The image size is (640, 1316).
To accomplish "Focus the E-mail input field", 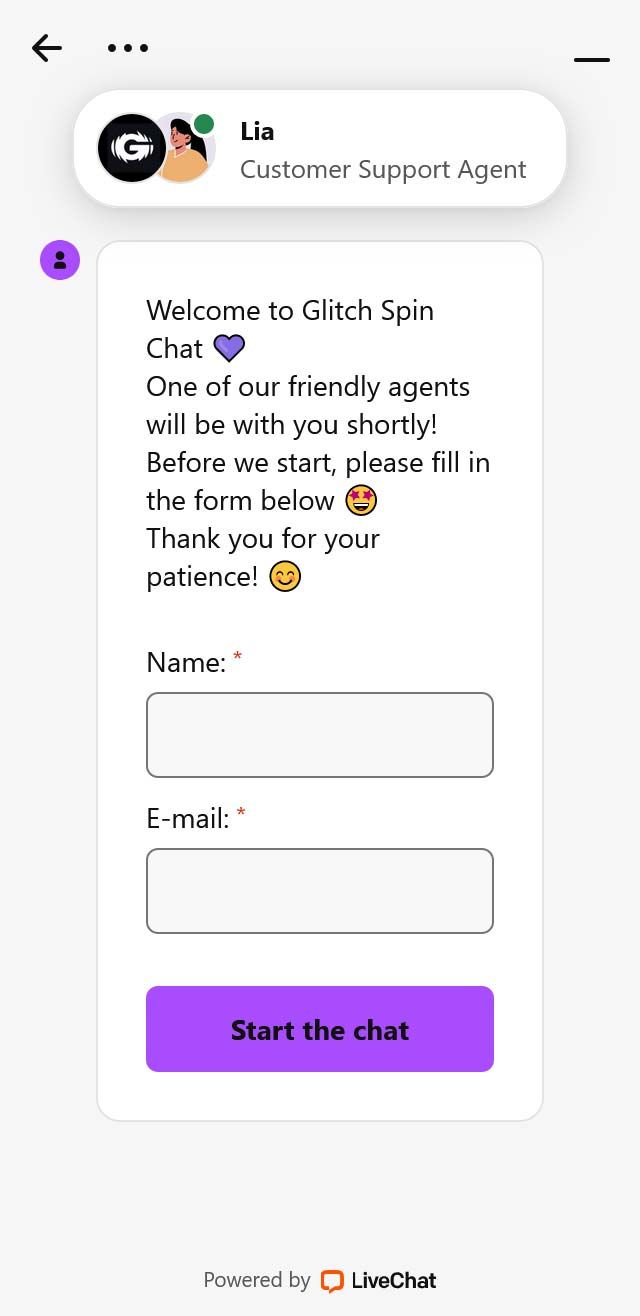I will pyautogui.click(x=320, y=891).
